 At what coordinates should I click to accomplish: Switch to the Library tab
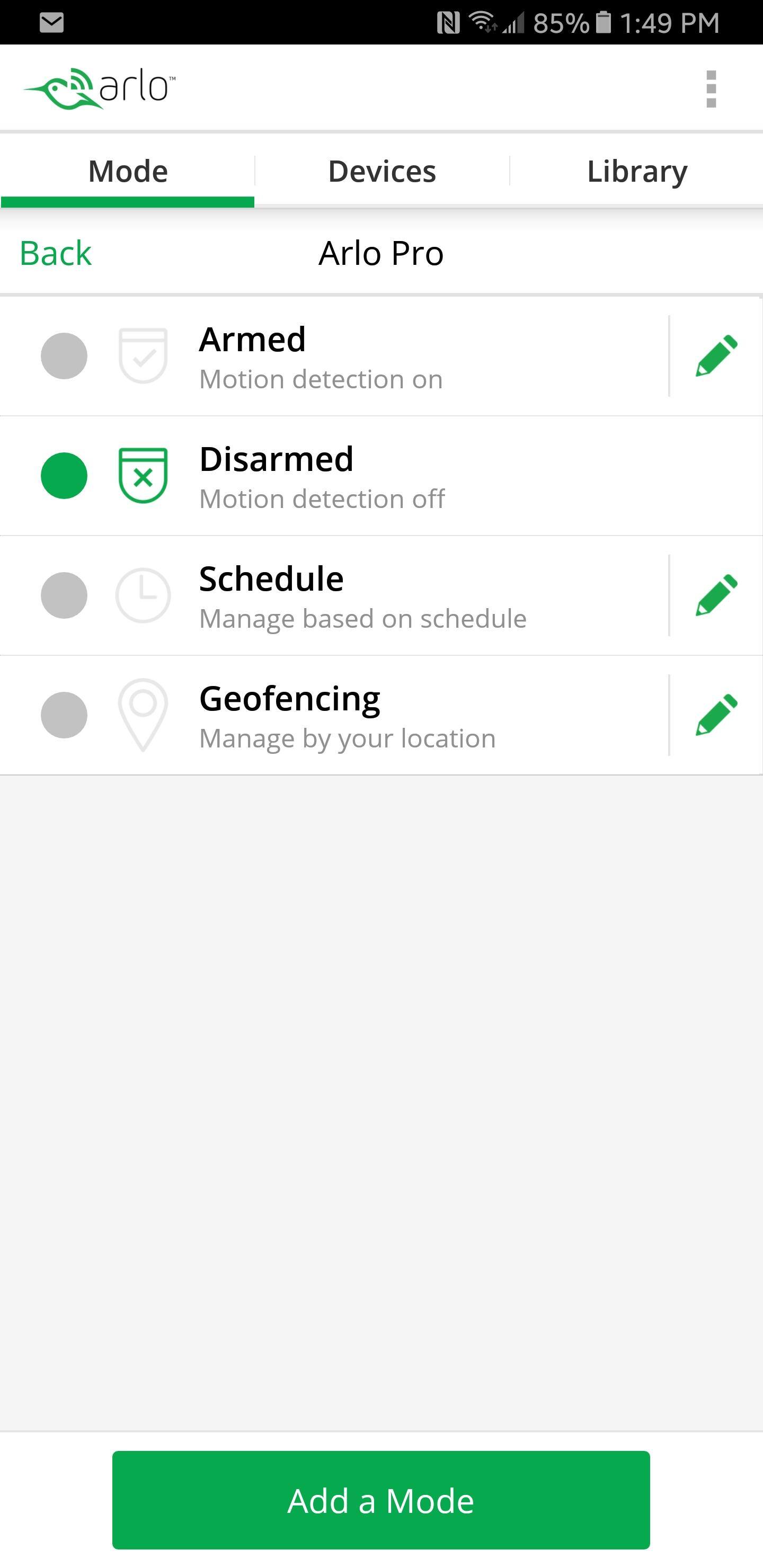pyautogui.click(x=637, y=171)
